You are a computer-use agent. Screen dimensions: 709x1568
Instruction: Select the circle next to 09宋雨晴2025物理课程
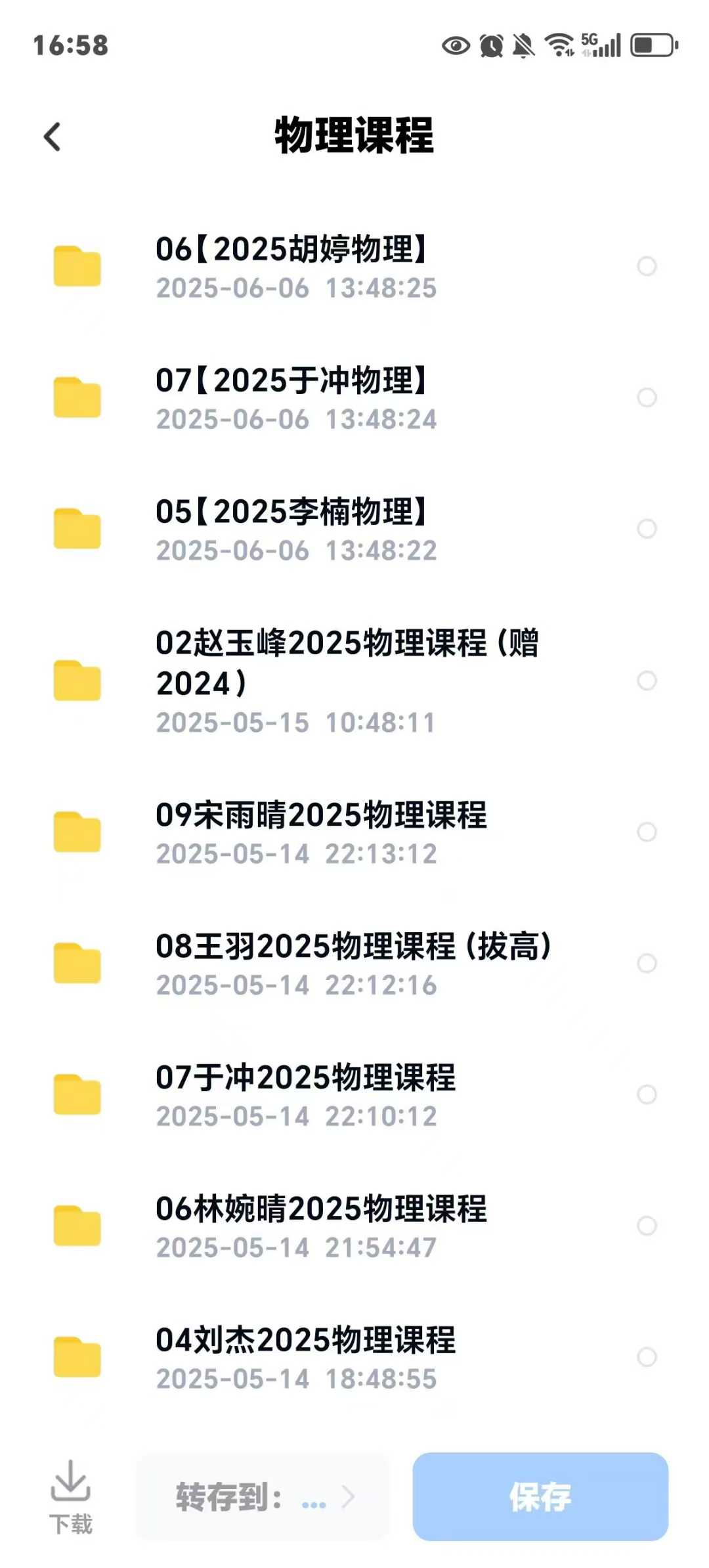coord(647,833)
